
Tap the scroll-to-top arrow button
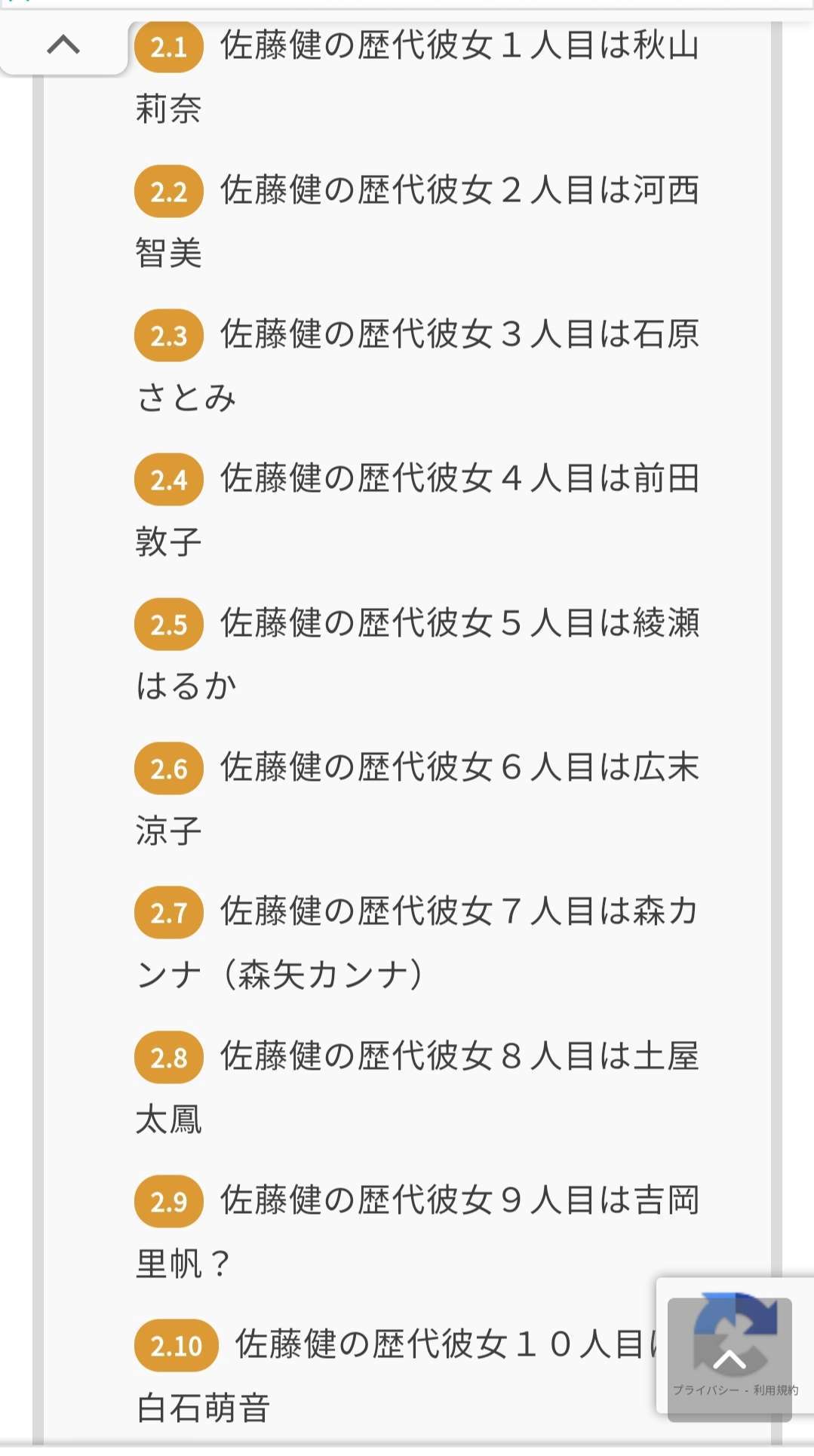point(729,1359)
